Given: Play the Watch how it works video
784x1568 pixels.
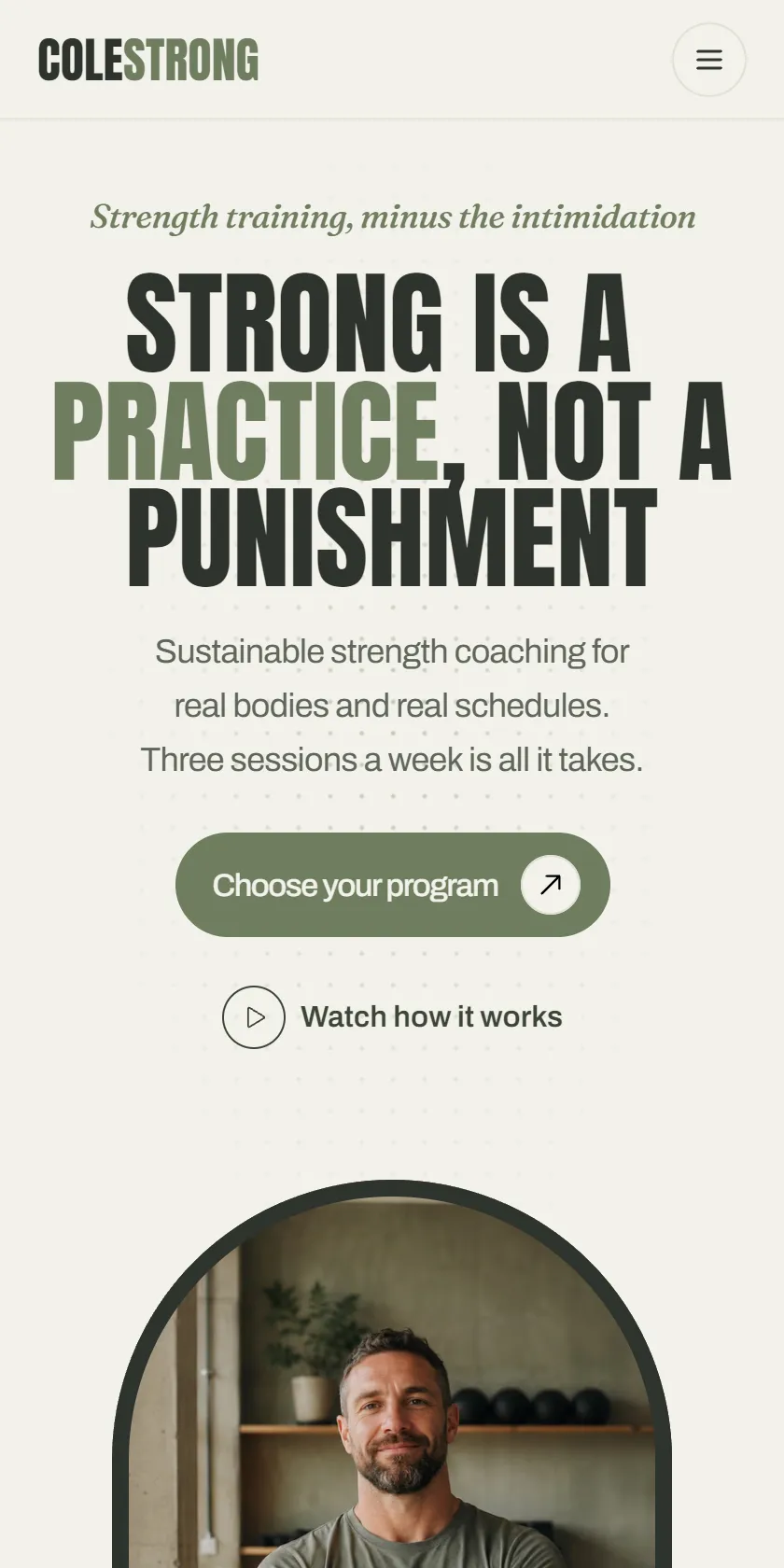Looking at the screenshot, I should click(x=392, y=1017).
